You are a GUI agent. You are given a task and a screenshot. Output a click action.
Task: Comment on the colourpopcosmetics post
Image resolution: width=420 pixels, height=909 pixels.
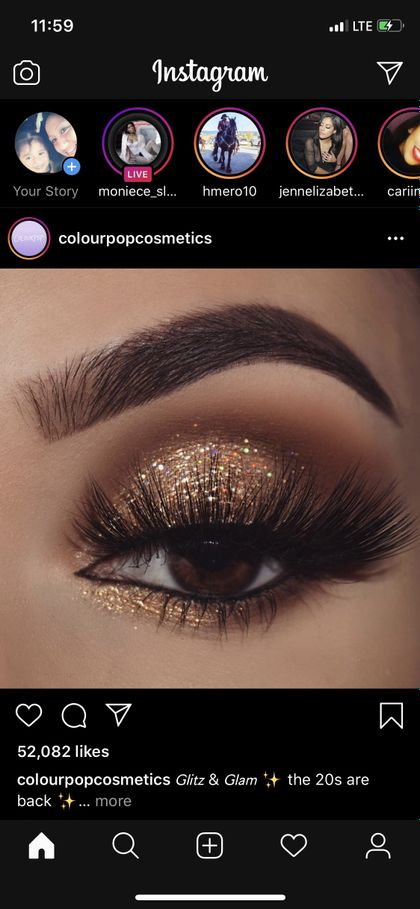(74, 715)
